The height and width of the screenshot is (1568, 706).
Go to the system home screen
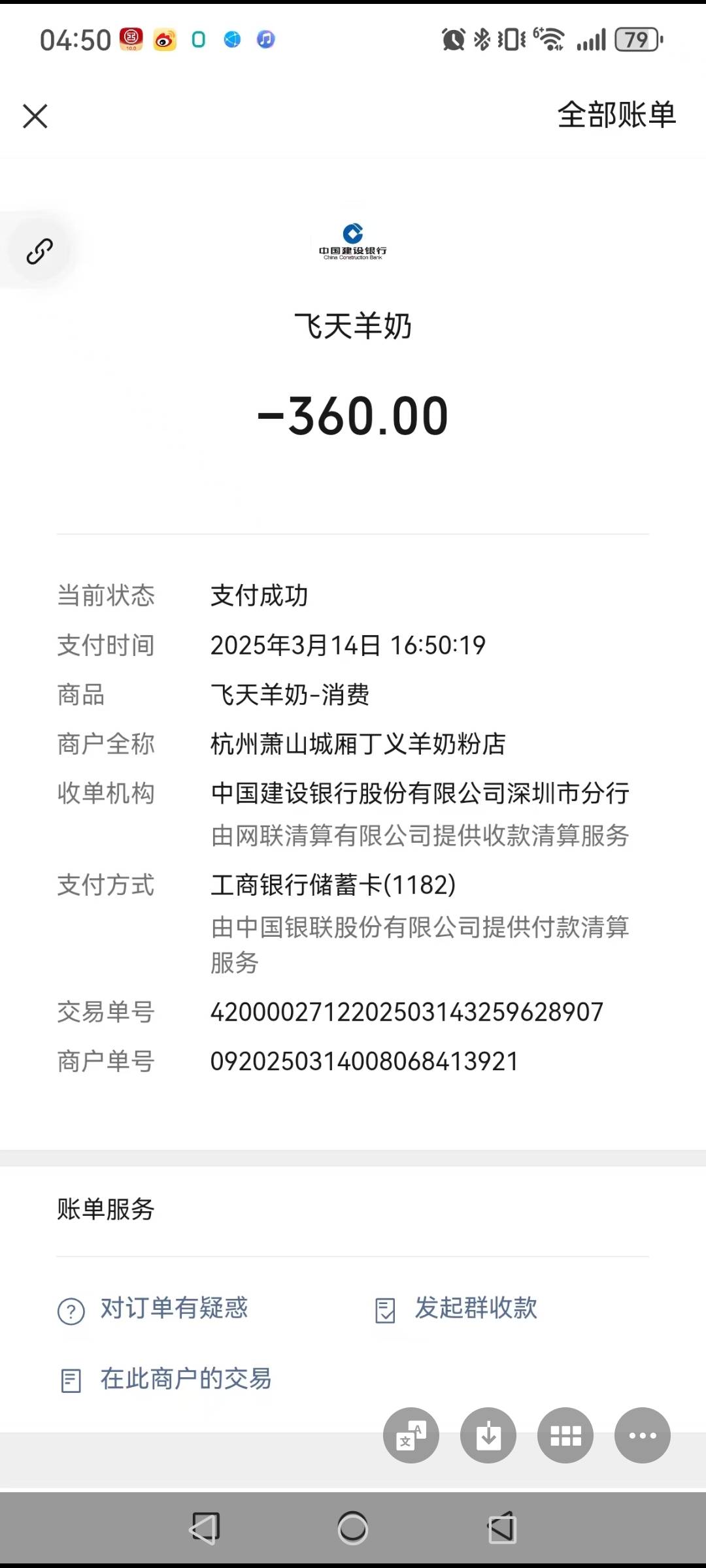pyautogui.click(x=353, y=1528)
